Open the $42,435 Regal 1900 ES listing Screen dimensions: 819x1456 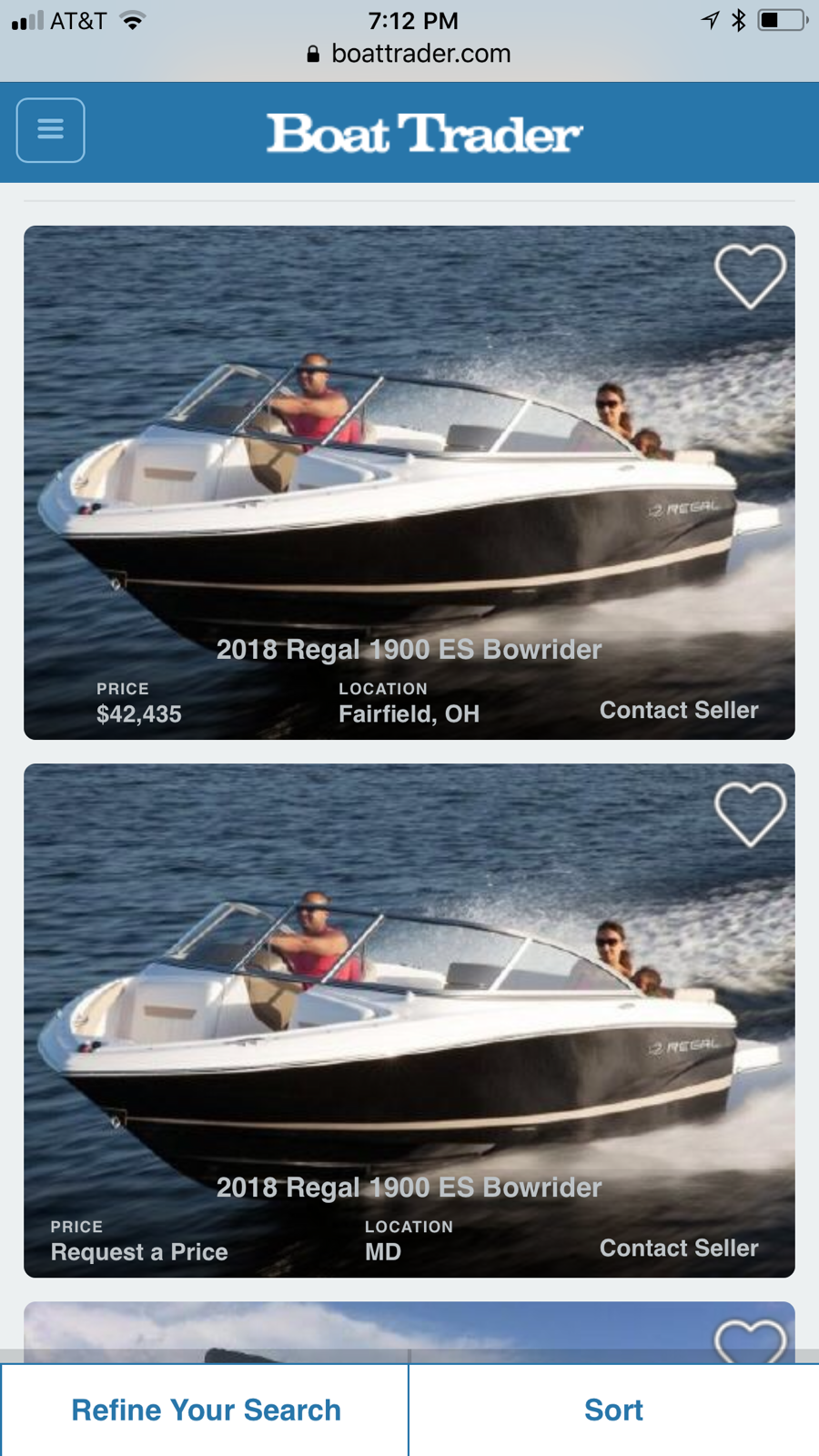click(x=409, y=649)
